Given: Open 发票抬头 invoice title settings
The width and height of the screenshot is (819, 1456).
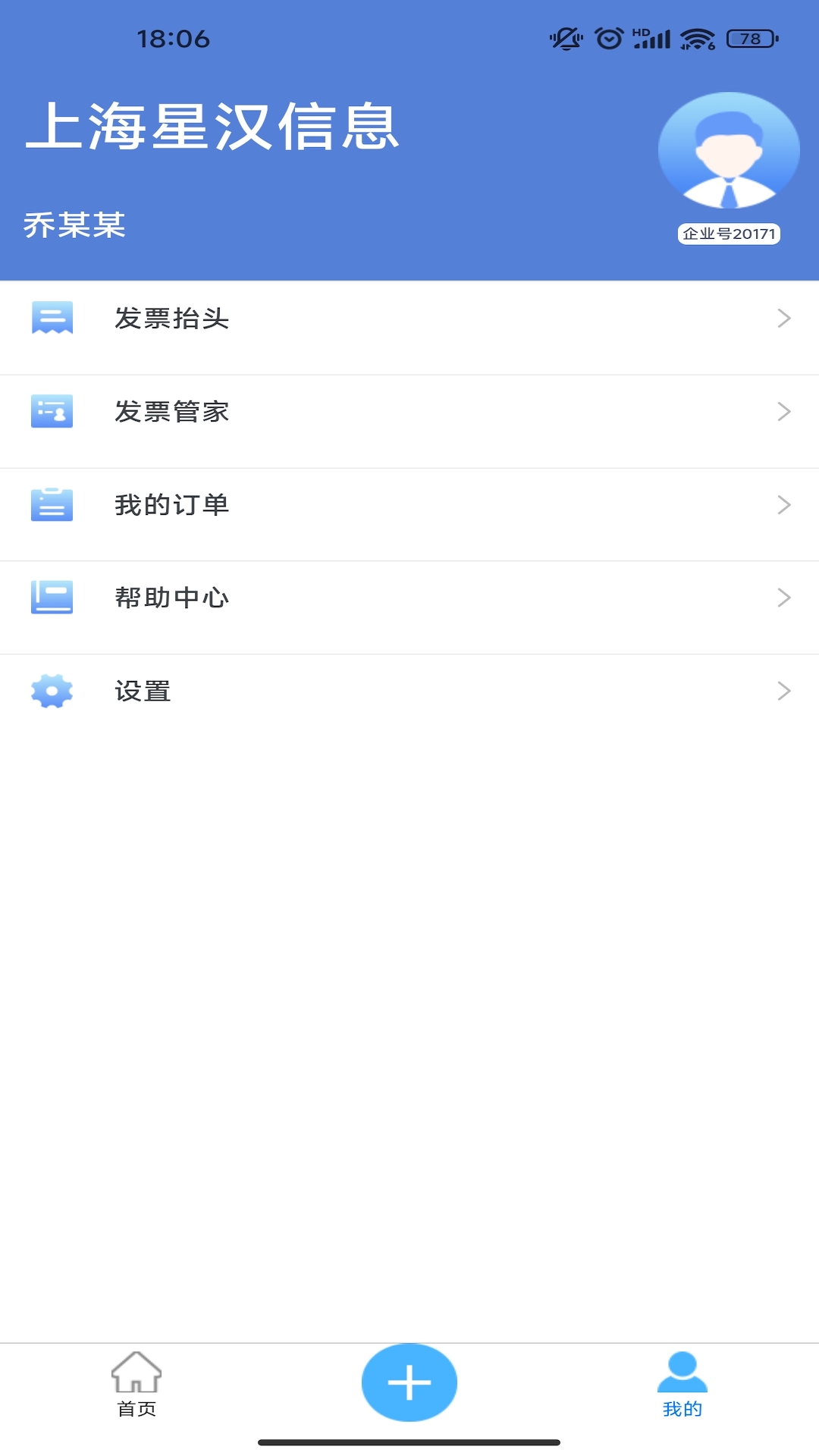Looking at the screenshot, I should 409,318.
